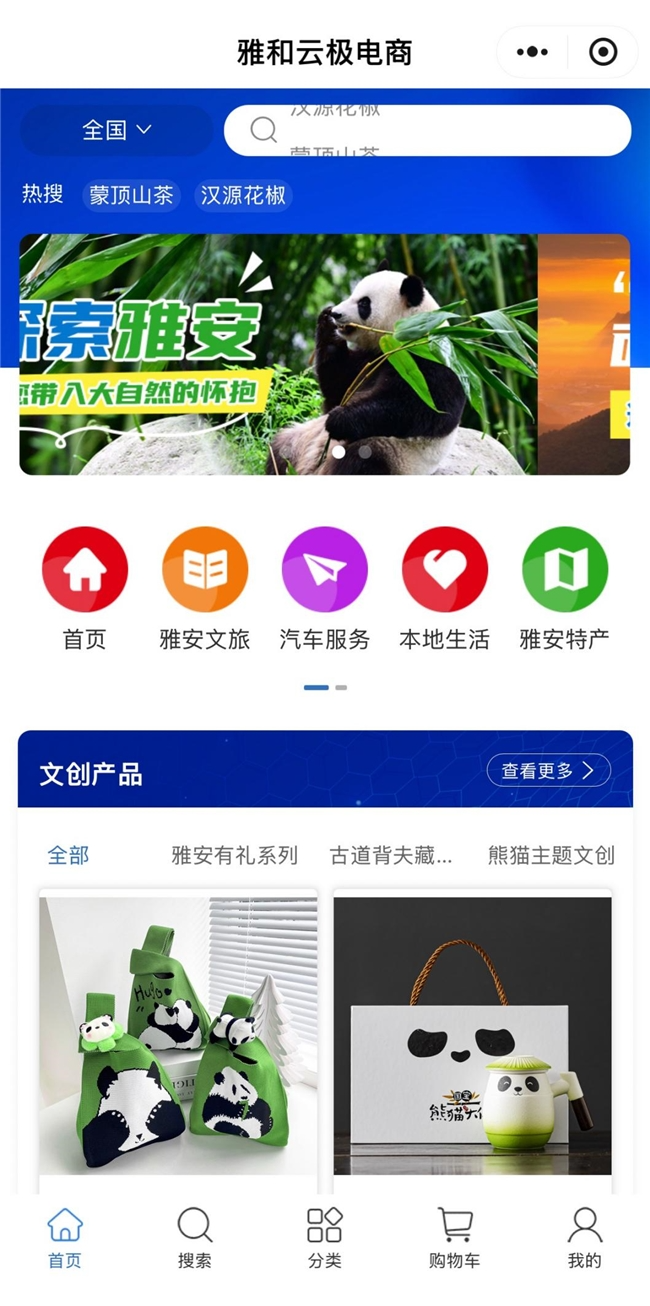This screenshot has height=1306, width=650.
Task: Switch to the 熊猫主题文创 tab
Action: pos(551,855)
